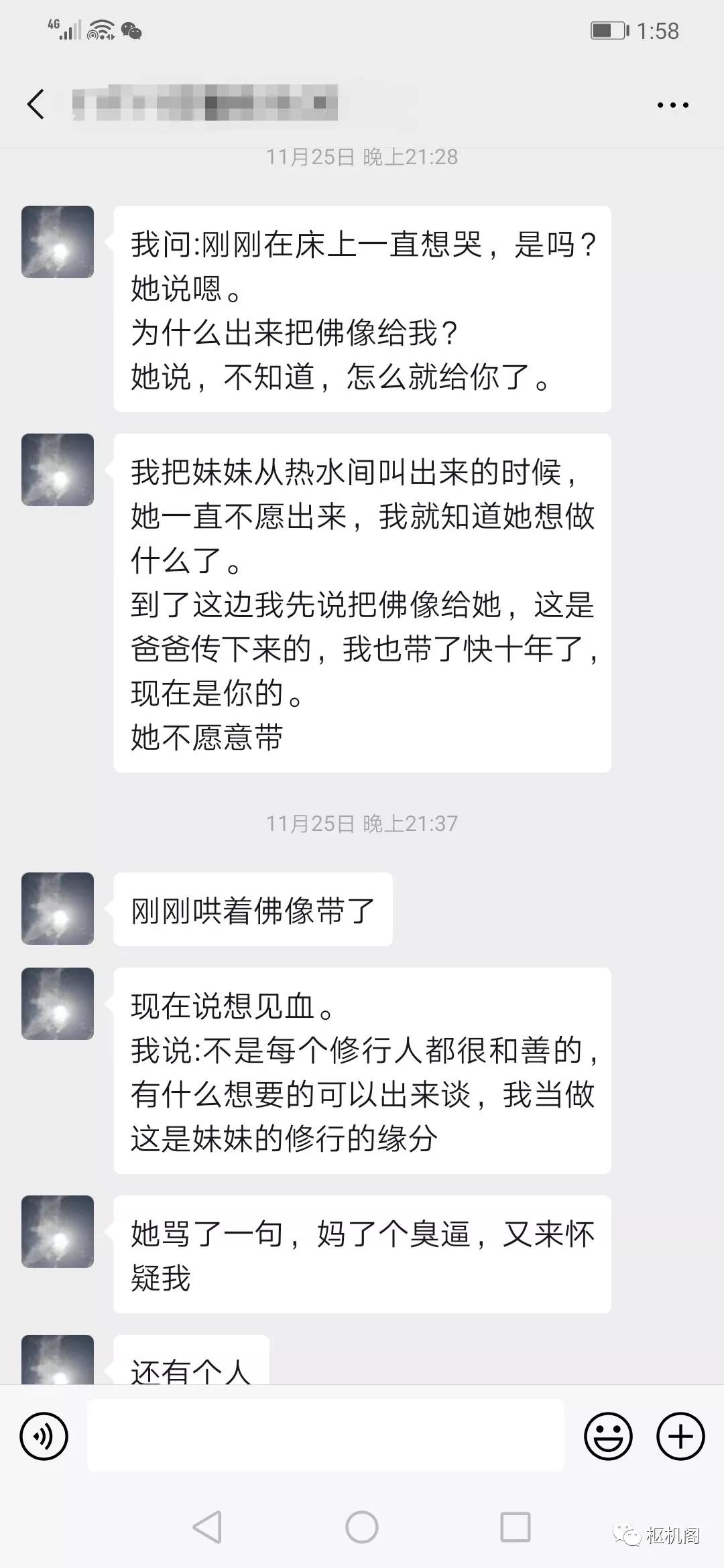Open the emoji picker
The image size is (724, 1568).
[608, 1436]
